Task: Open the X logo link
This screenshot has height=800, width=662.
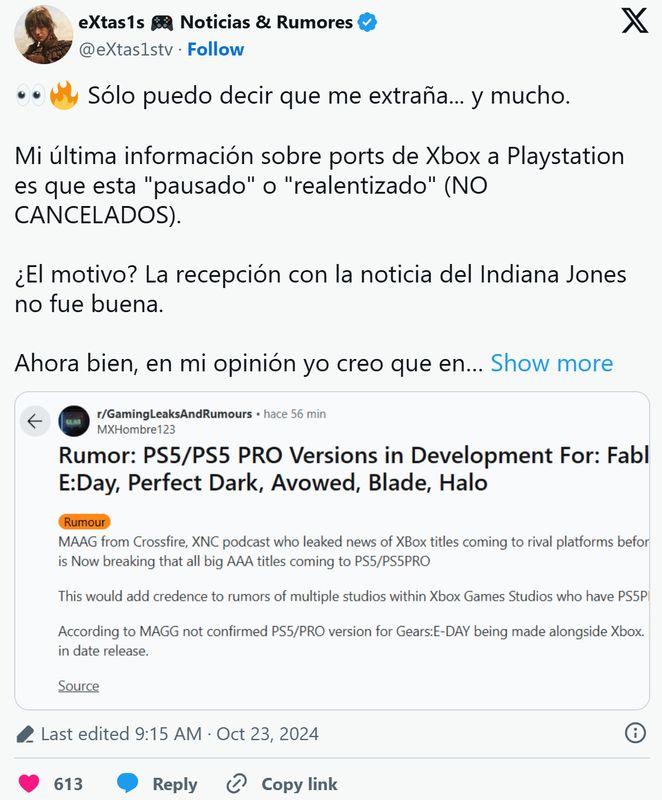Action: click(x=634, y=23)
